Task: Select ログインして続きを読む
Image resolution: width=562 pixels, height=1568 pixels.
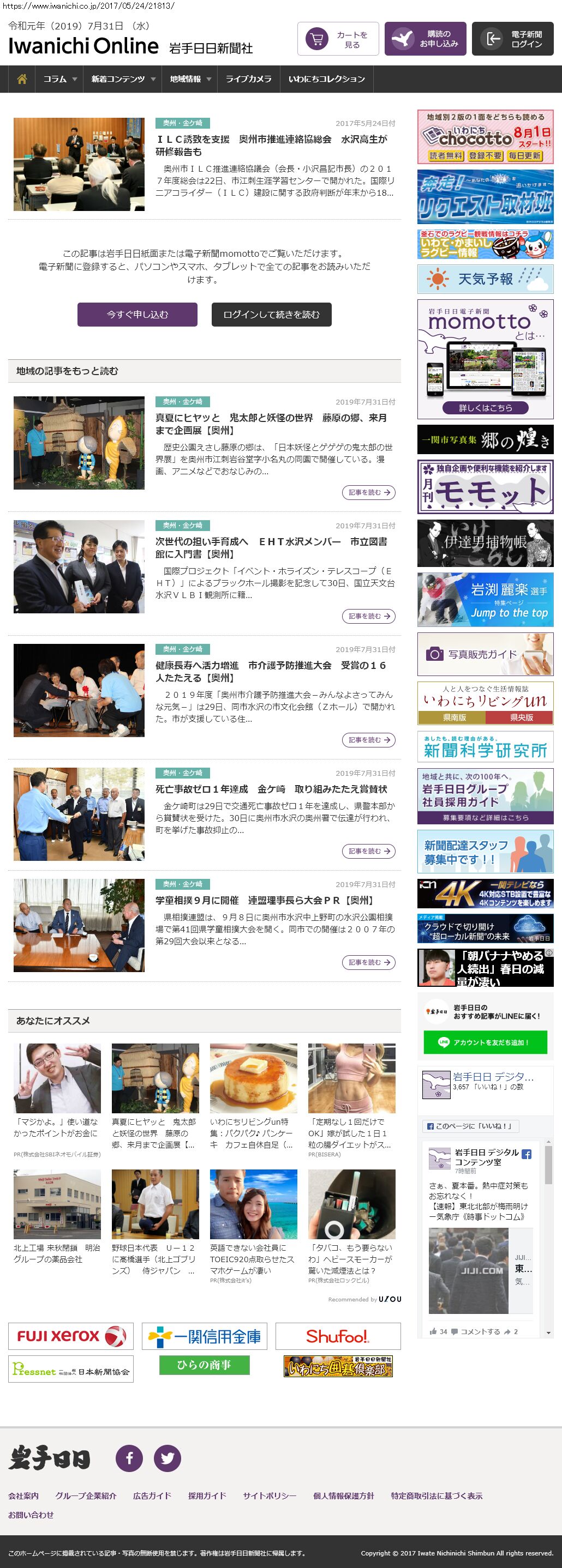Action: (x=271, y=315)
